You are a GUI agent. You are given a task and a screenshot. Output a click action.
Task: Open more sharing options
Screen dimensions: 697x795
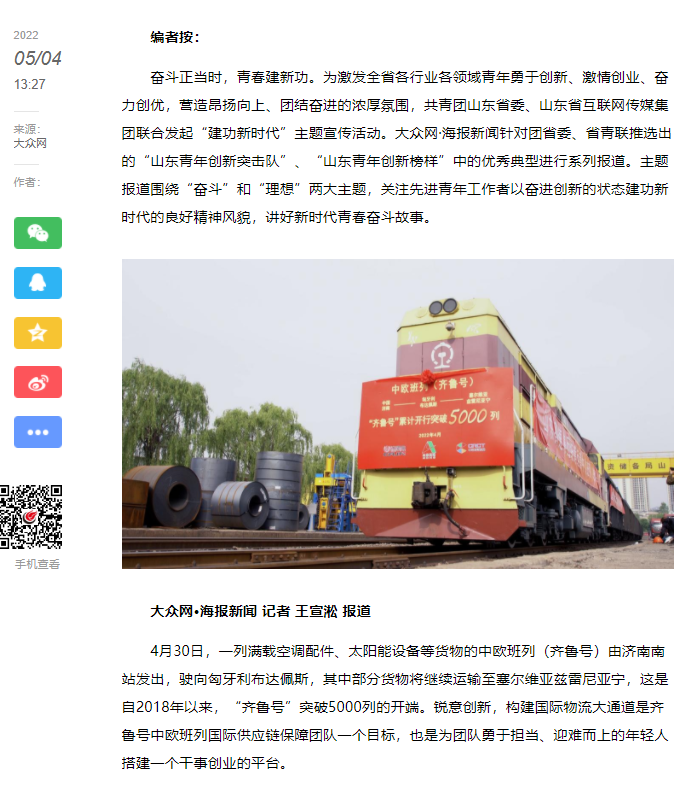tap(37, 432)
